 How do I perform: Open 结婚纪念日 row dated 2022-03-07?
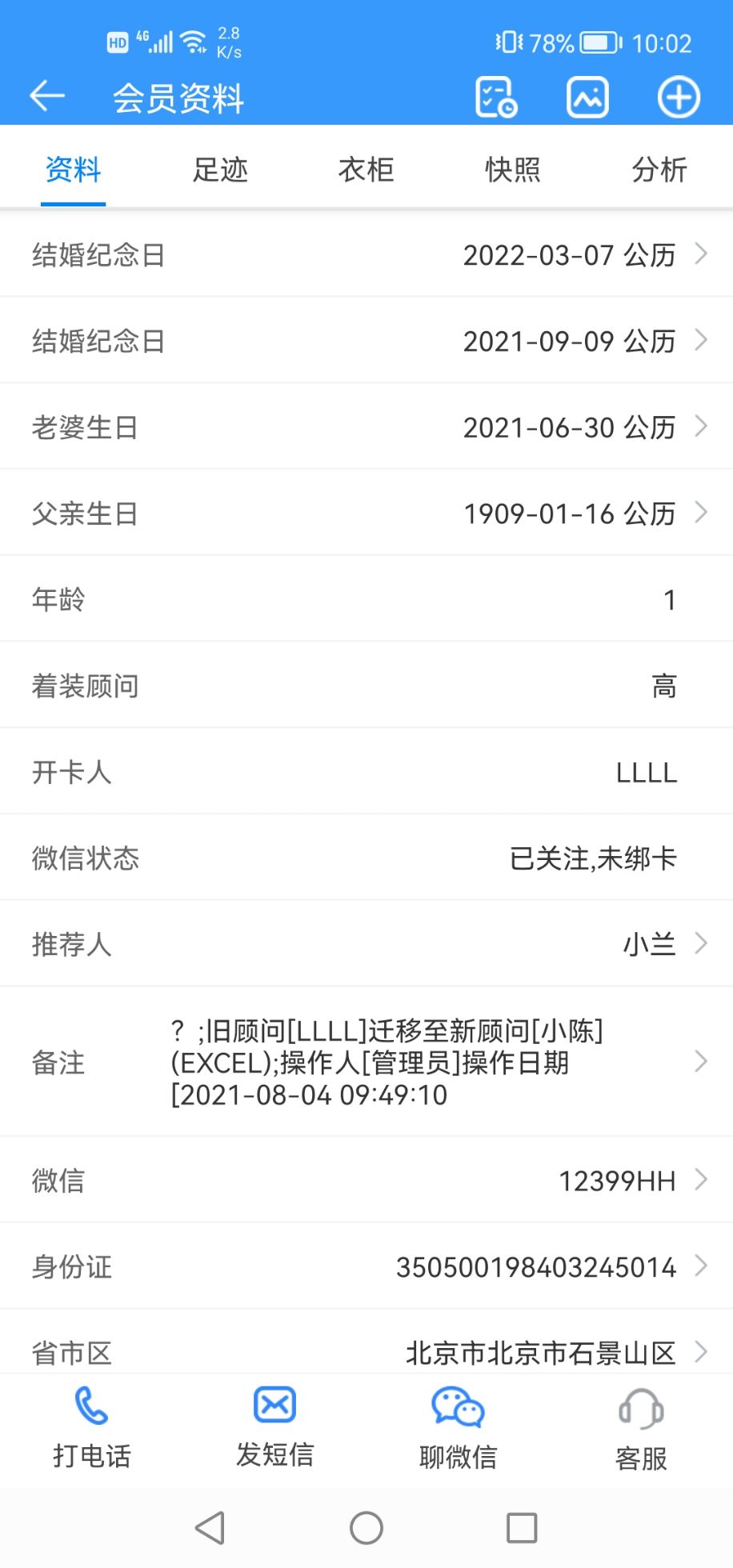[x=366, y=255]
